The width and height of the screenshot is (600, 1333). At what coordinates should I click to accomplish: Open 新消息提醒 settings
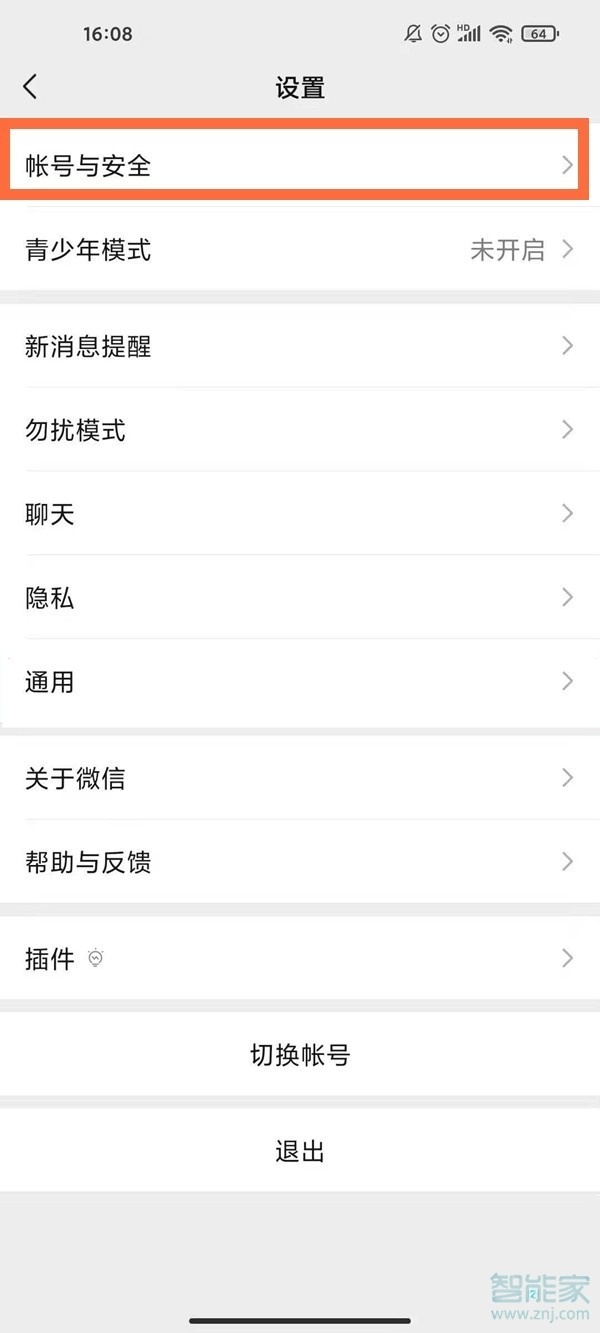[x=298, y=346]
